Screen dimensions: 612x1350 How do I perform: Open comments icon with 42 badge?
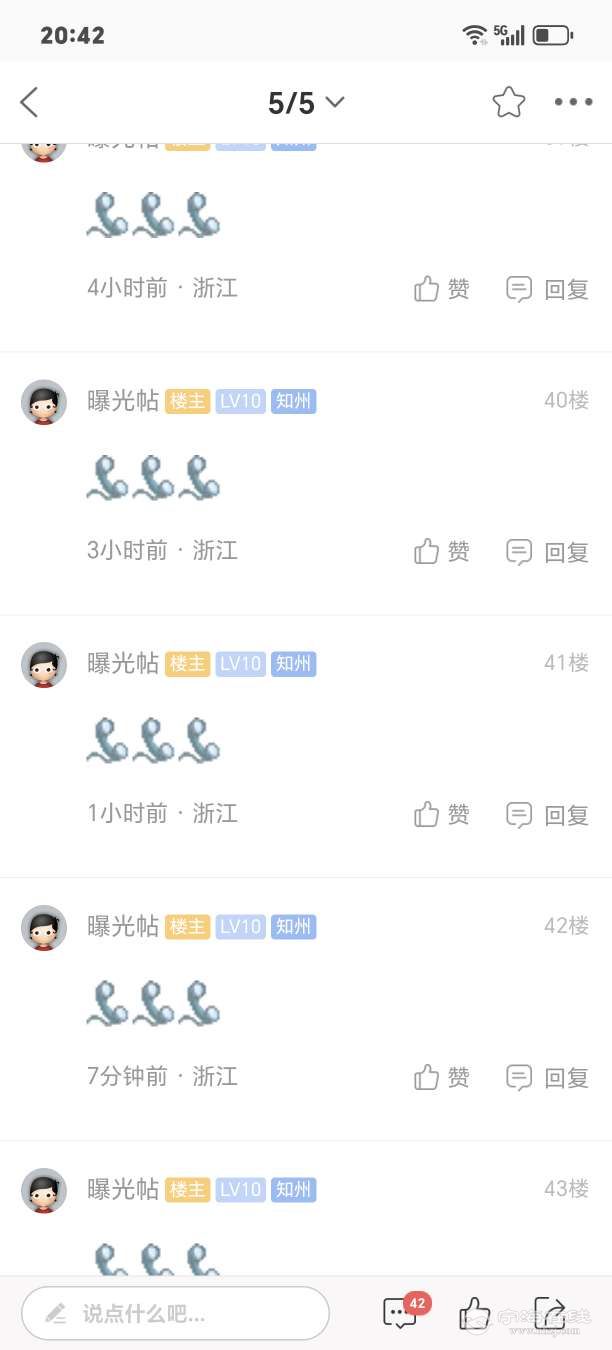tap(401, 1313)
